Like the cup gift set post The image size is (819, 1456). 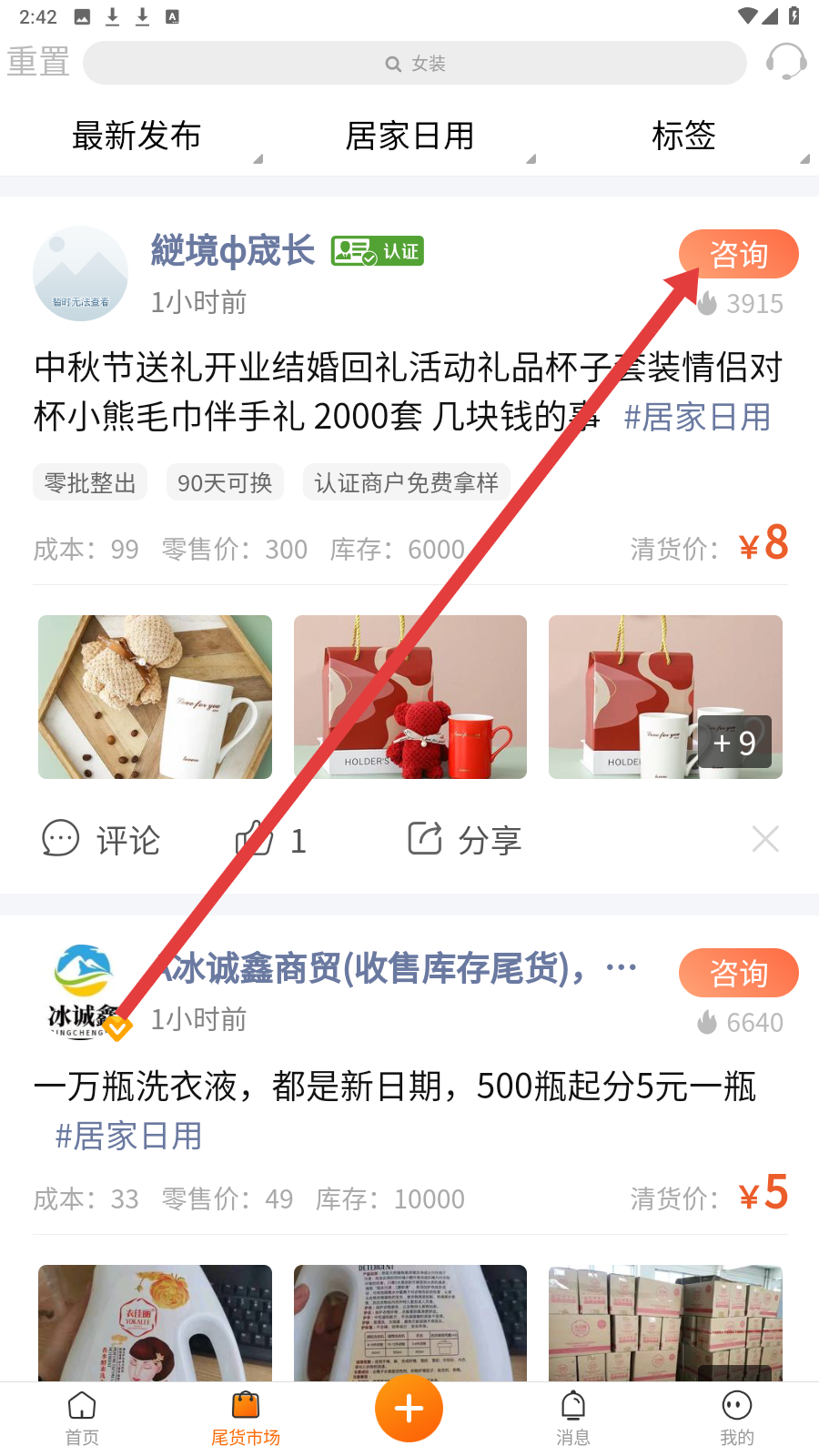click(x=269, y=839)
